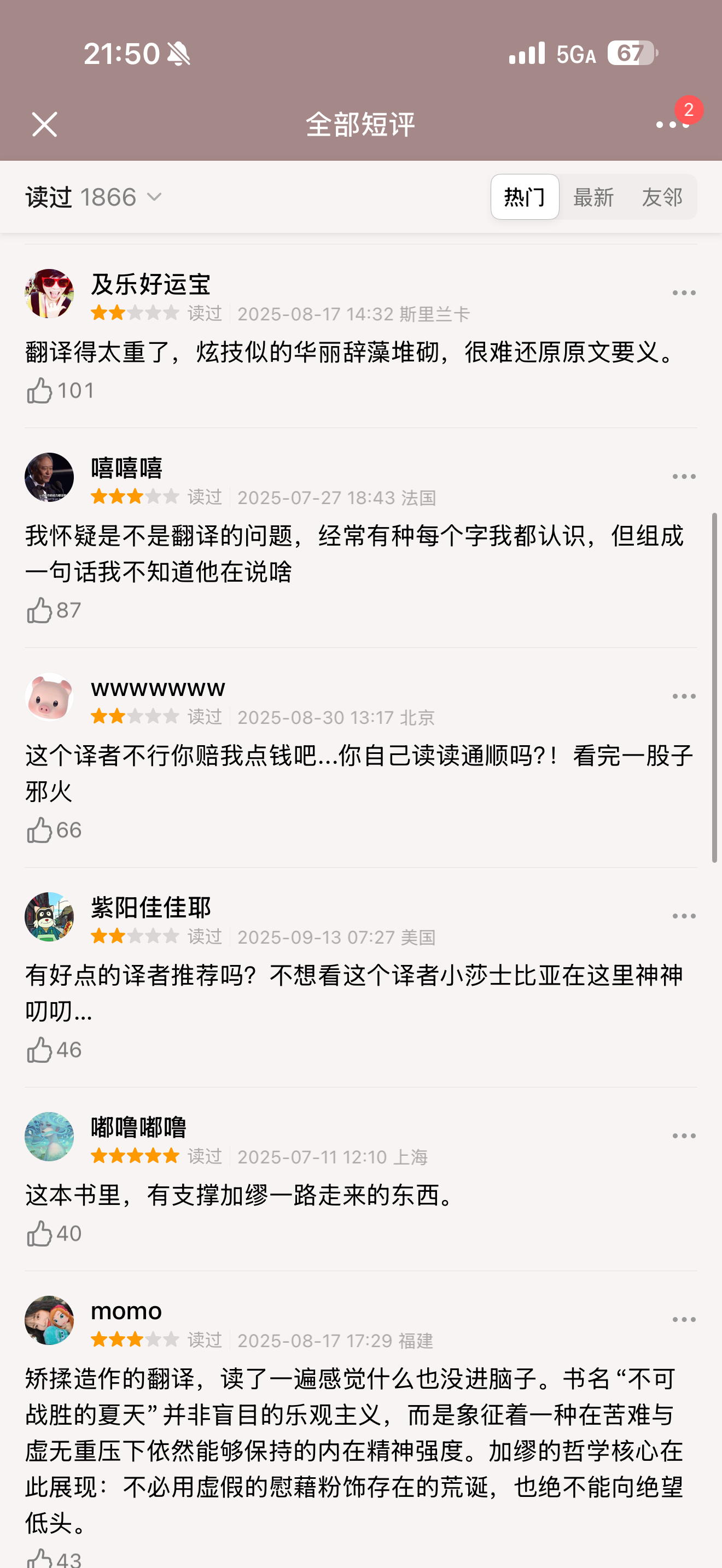722x1568 pixels.
Task: Close the 全部短评 page
Action: click(x=44, y=124)
